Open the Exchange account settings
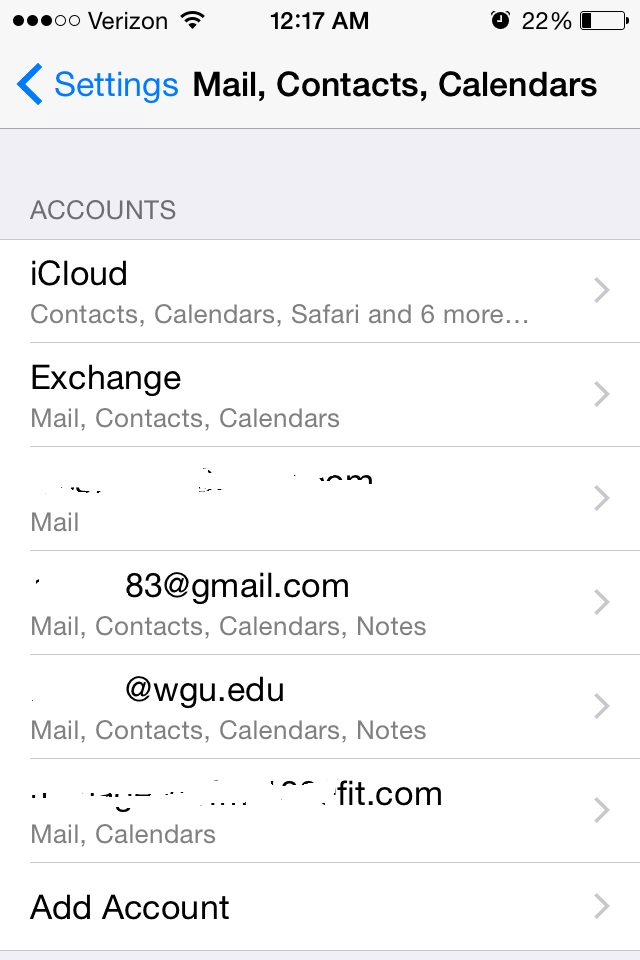Viewport: 640px width, 960px height. (320, 395)
